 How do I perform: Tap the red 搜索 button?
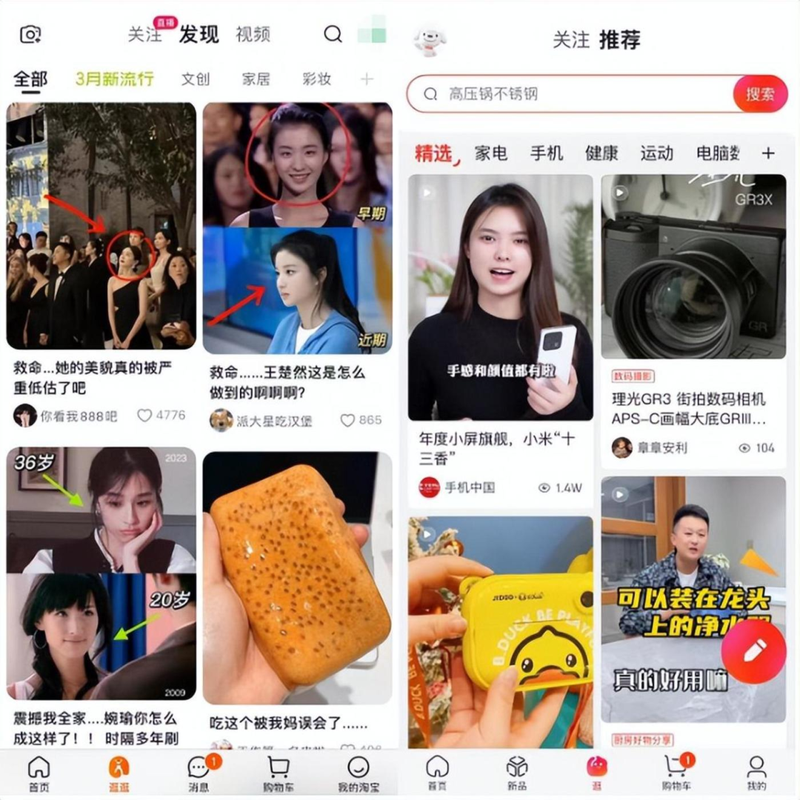tap(760, 95)
